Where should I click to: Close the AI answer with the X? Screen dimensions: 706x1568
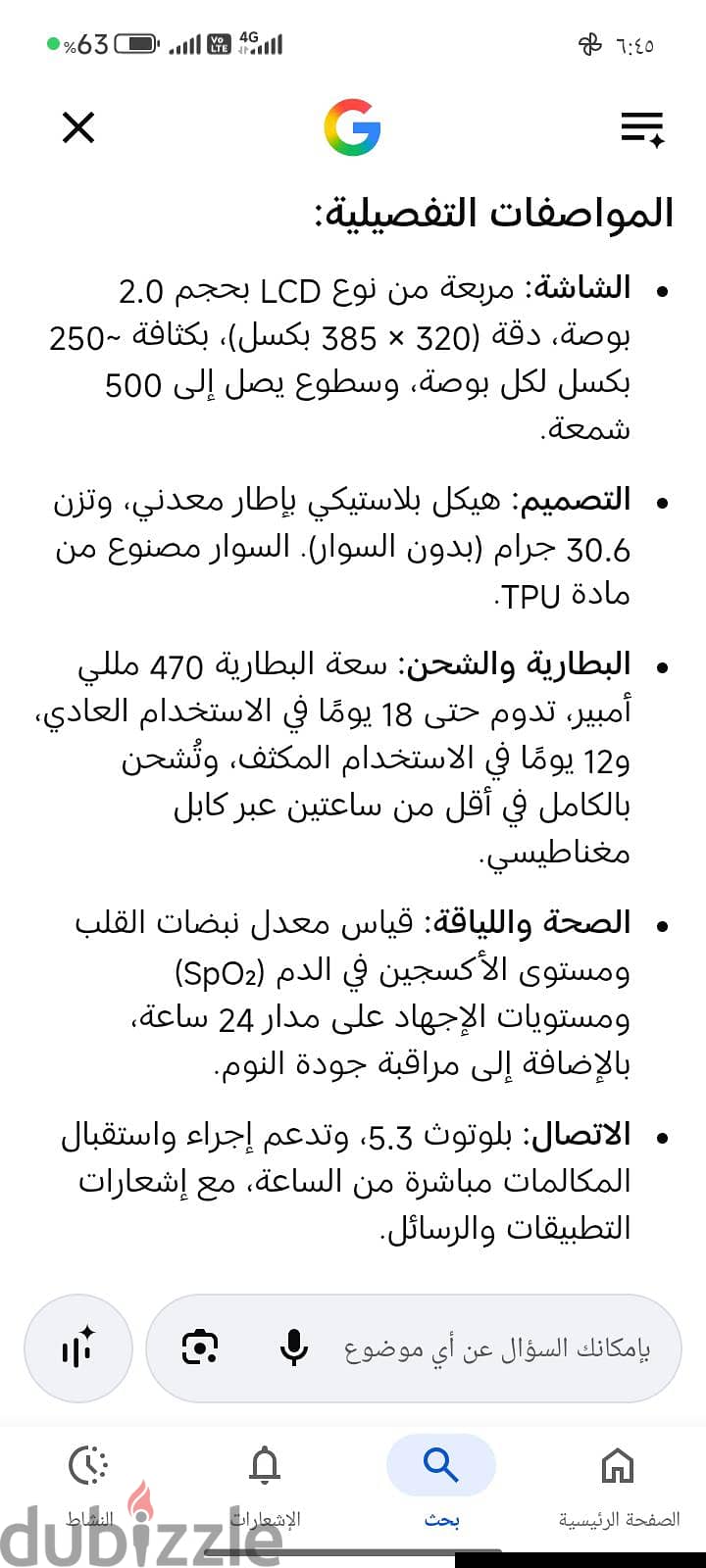click(78, 127)
